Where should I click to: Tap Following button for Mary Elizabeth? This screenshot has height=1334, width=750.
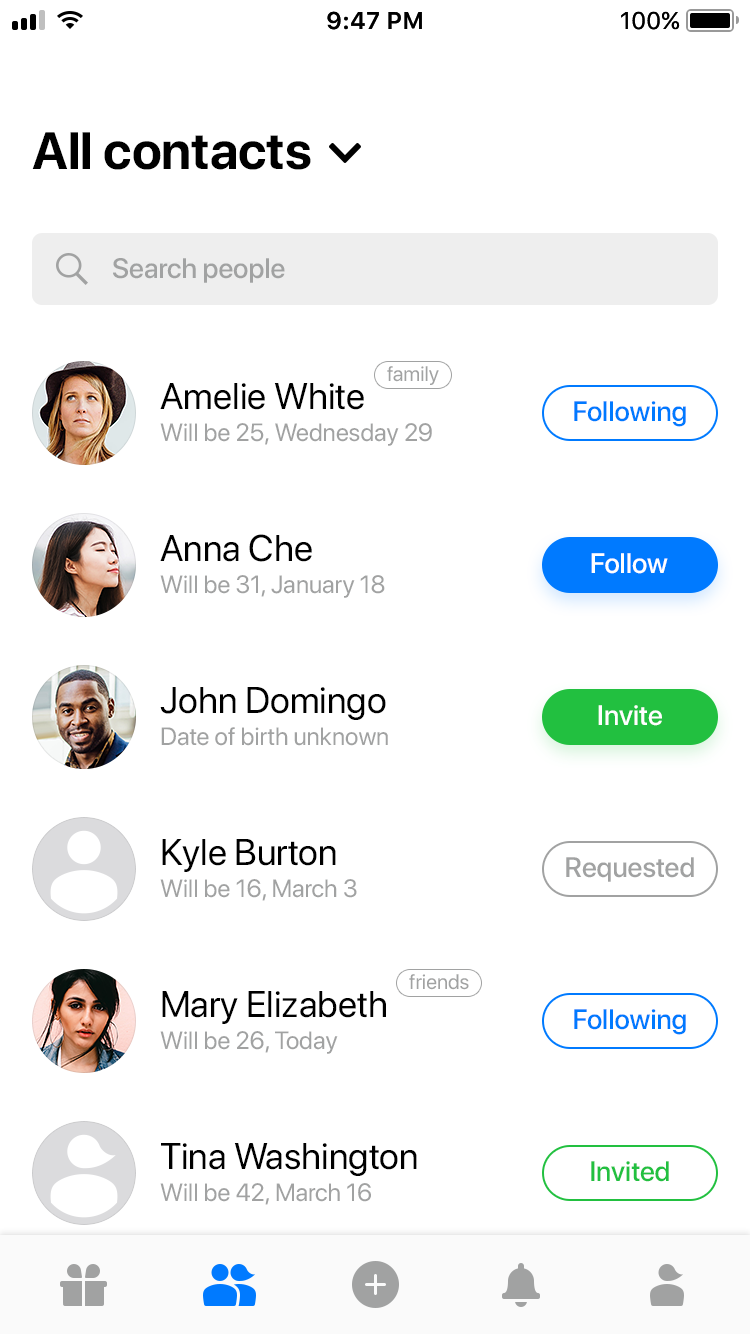[629, 1021]
